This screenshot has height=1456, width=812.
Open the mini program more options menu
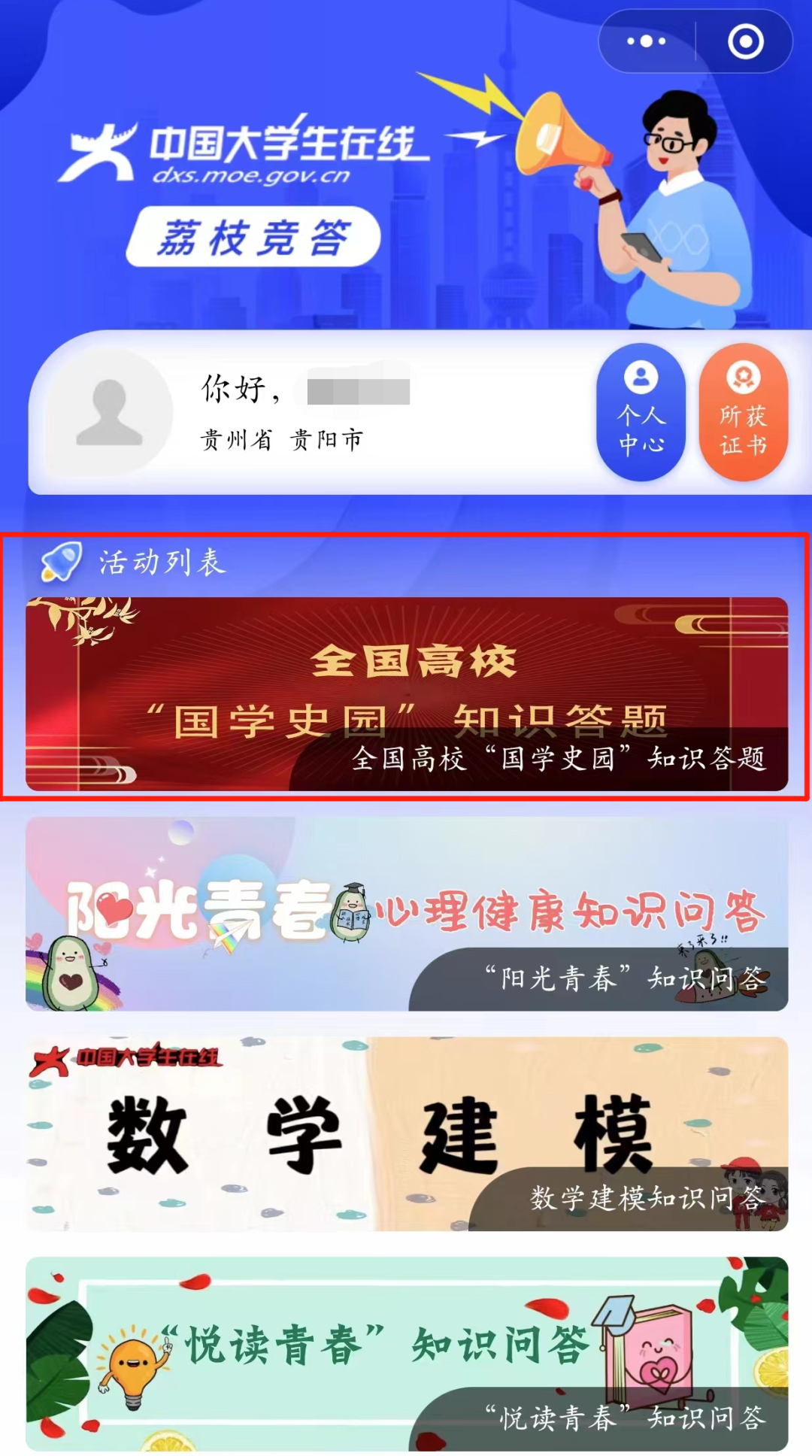click(x=647, y=41)
